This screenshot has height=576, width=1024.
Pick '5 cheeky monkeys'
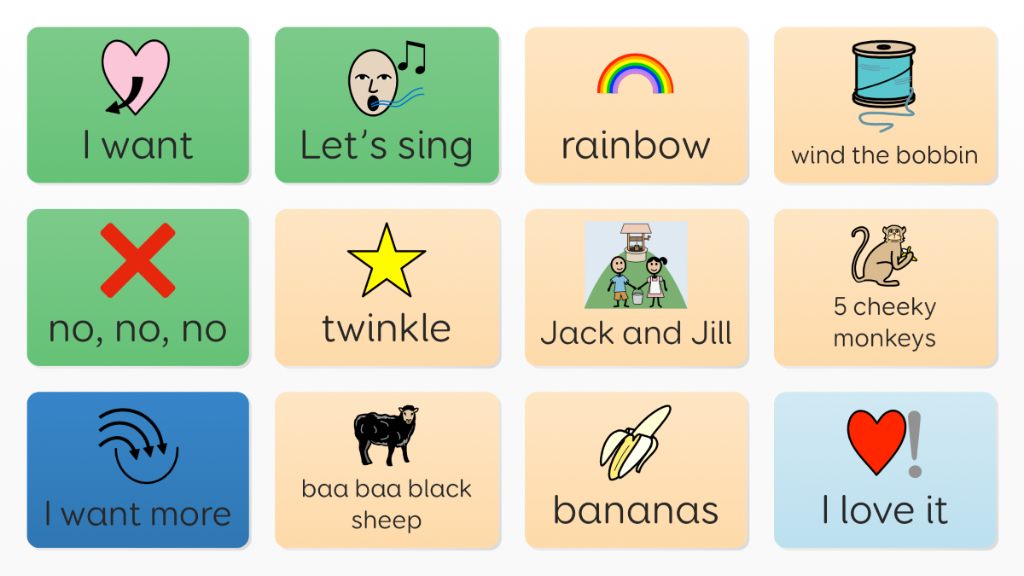click(885, 287)
